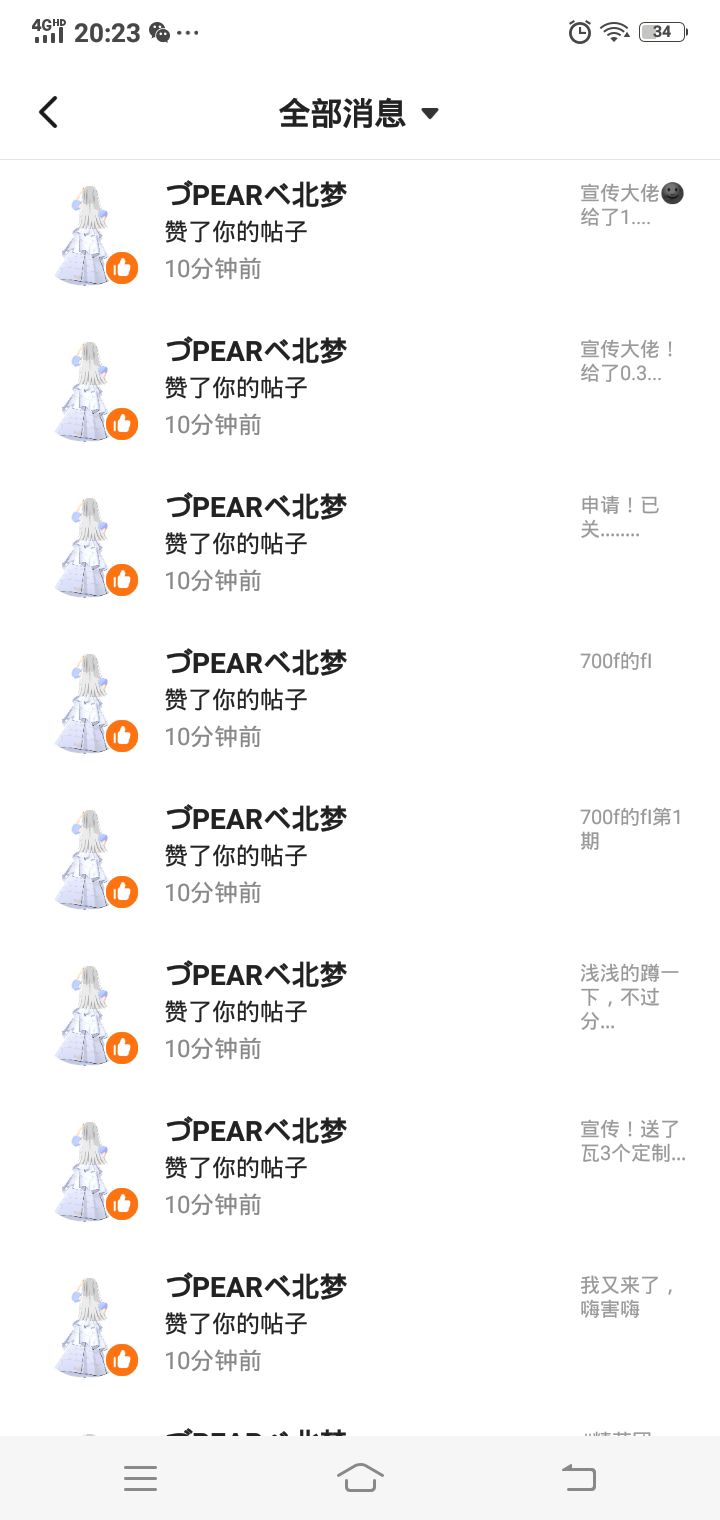
Task: Open the like notification for post 申请！已关
Action: click(x=360, y=543)
